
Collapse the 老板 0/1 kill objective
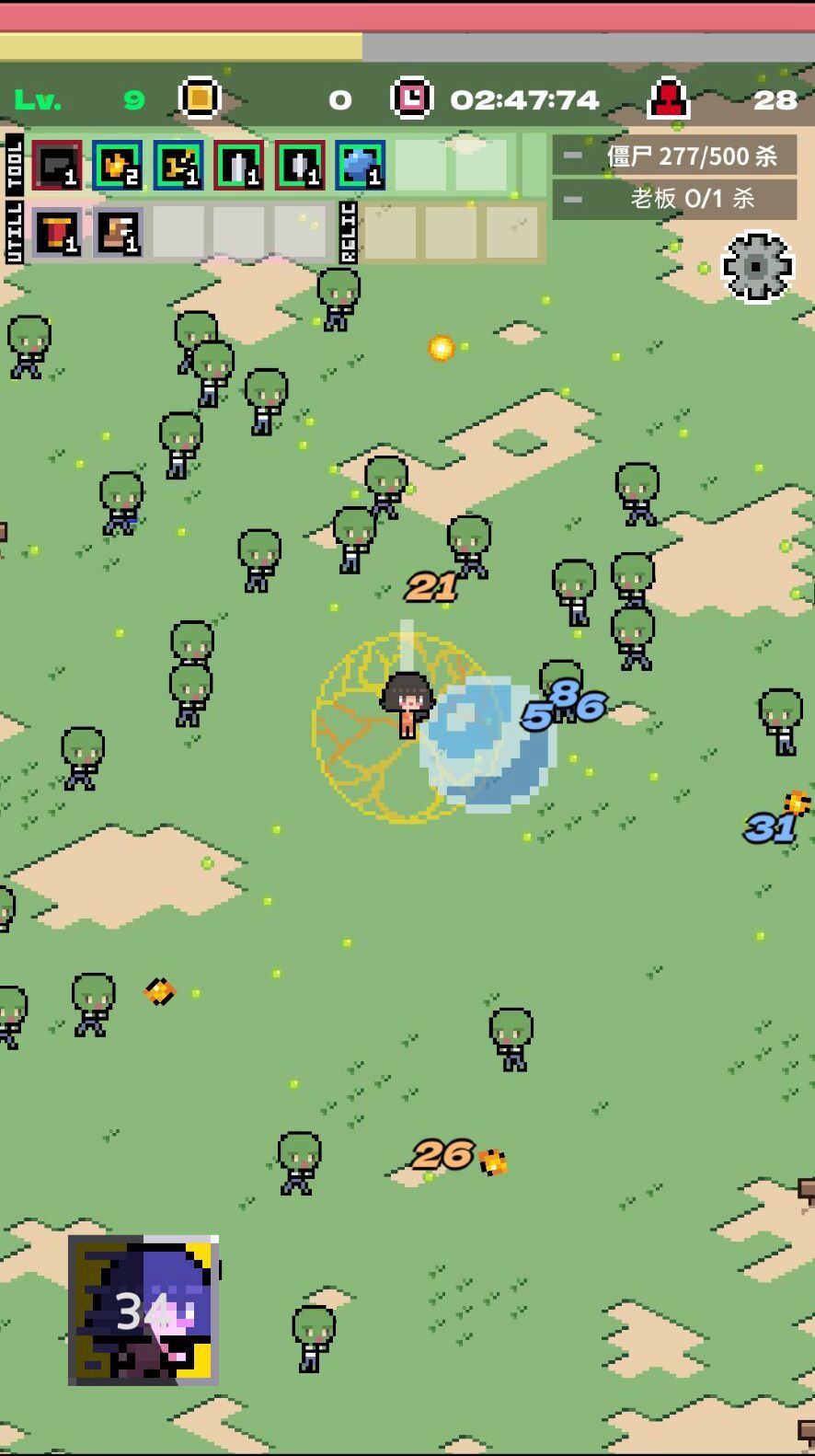573,199
